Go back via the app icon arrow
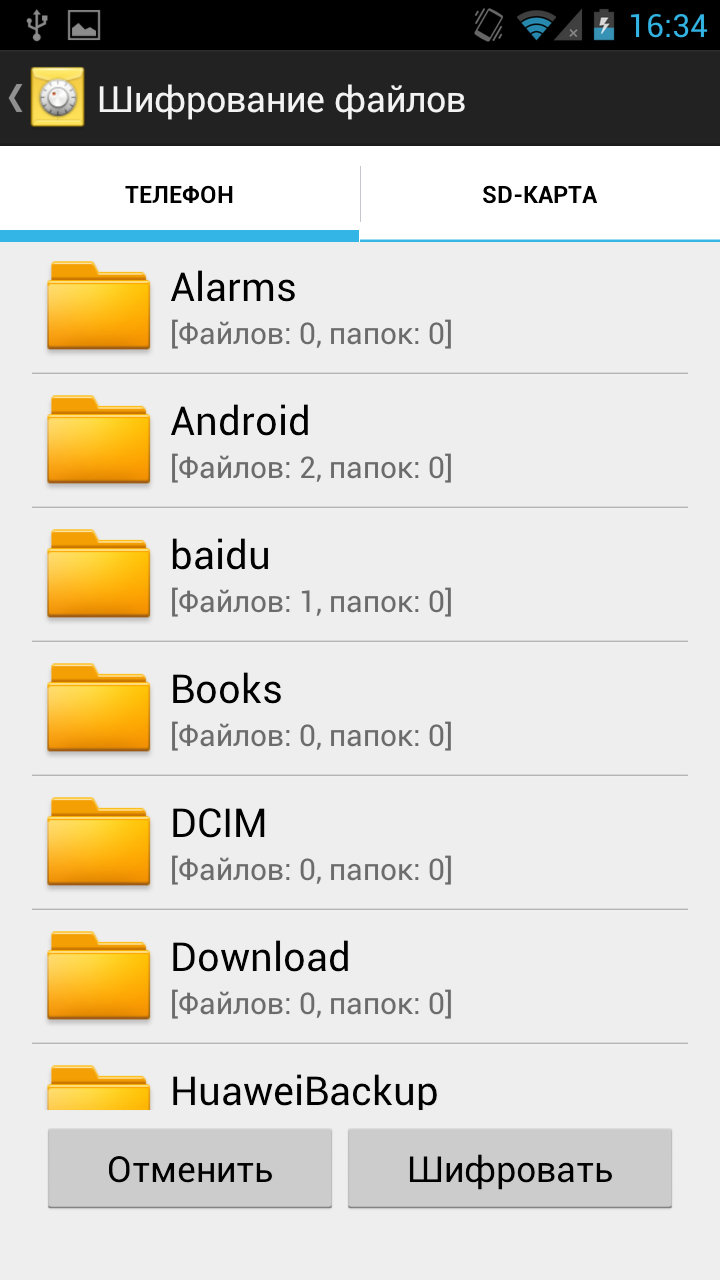Image resolution: width=720 pixels, height=1280 pixels. 45,98
